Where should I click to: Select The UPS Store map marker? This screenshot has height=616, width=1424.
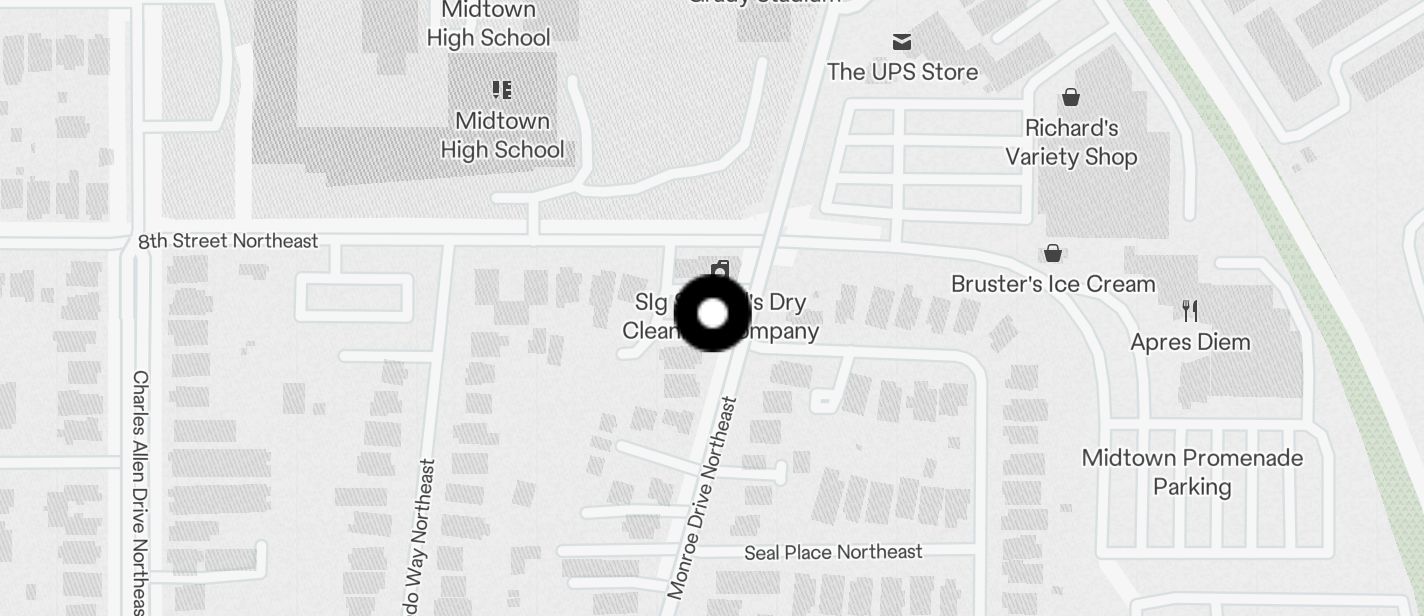pos(902,42)
